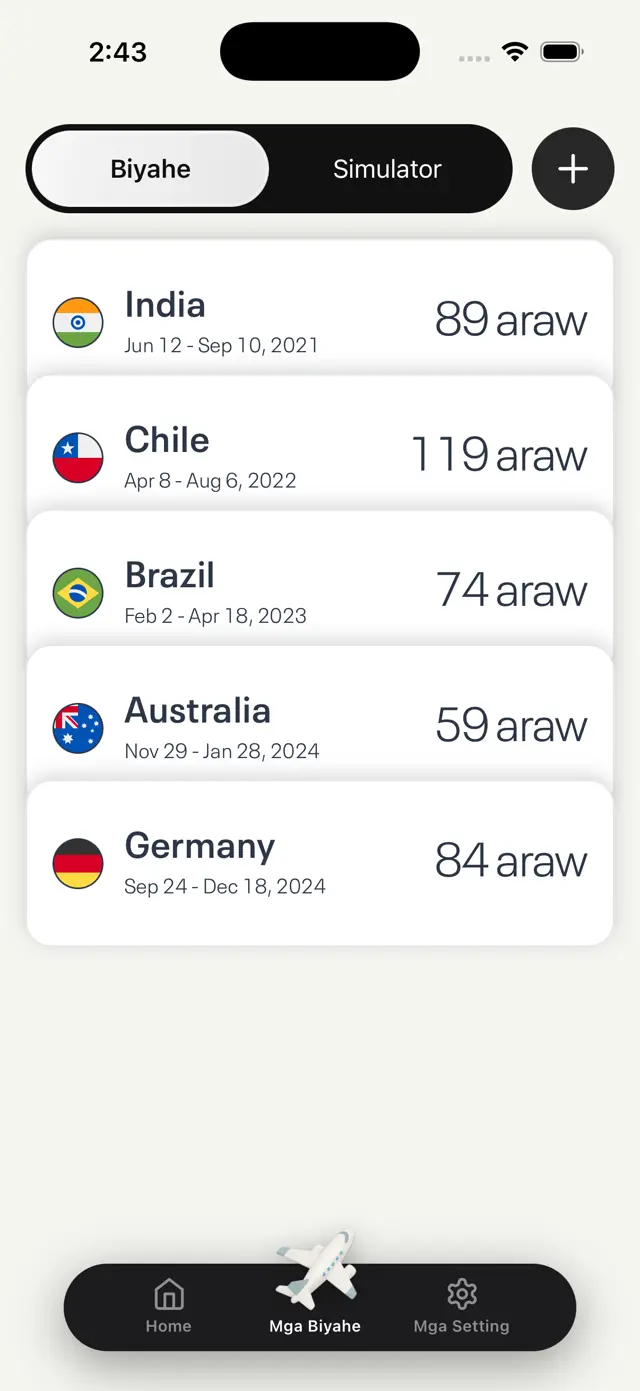Open the Mga Setting tab
The height and width of the screenshot is (1391, 640).
click(x=461, y=1307)
